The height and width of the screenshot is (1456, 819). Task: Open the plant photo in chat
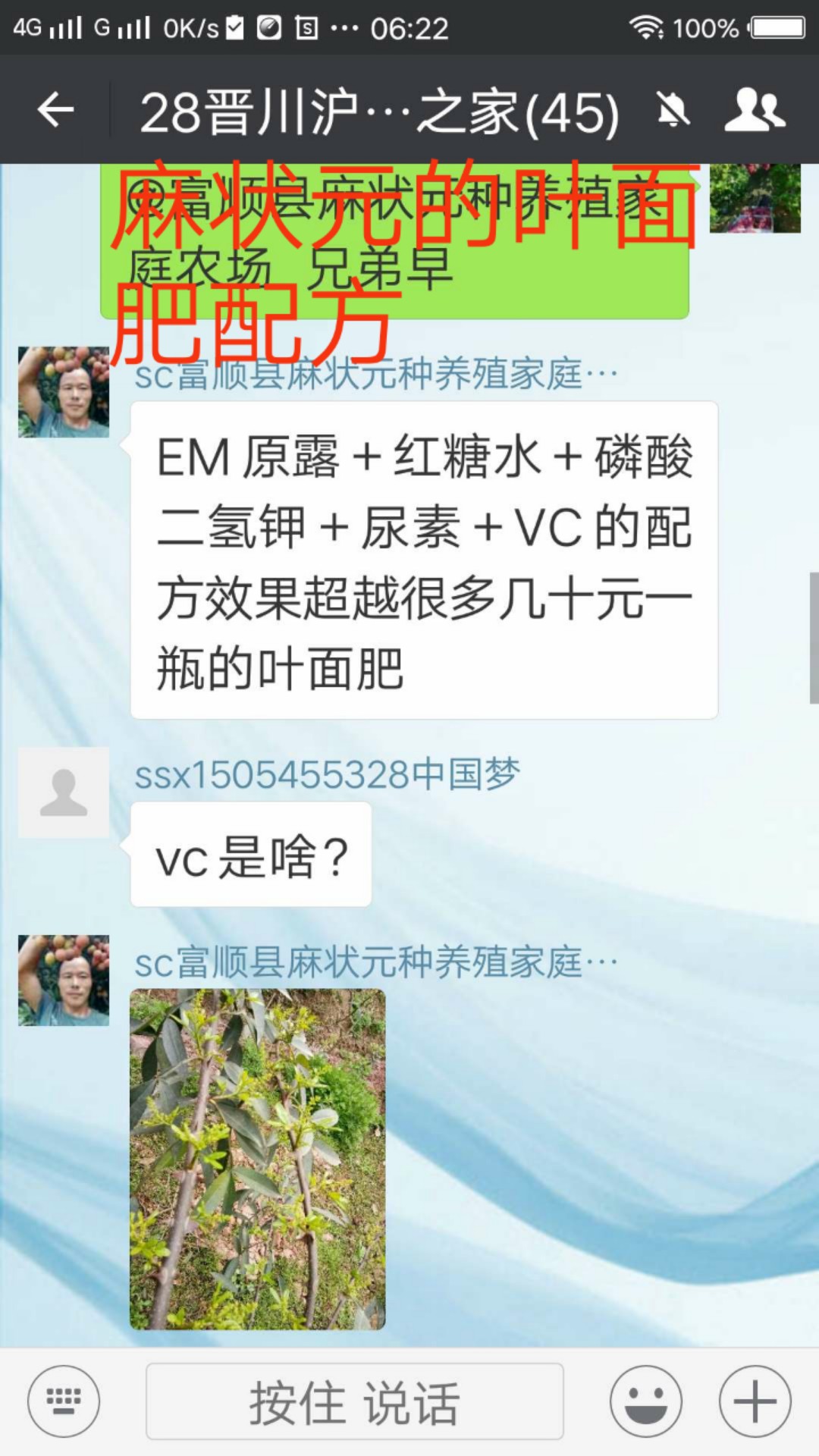[x=258, y=1159]
